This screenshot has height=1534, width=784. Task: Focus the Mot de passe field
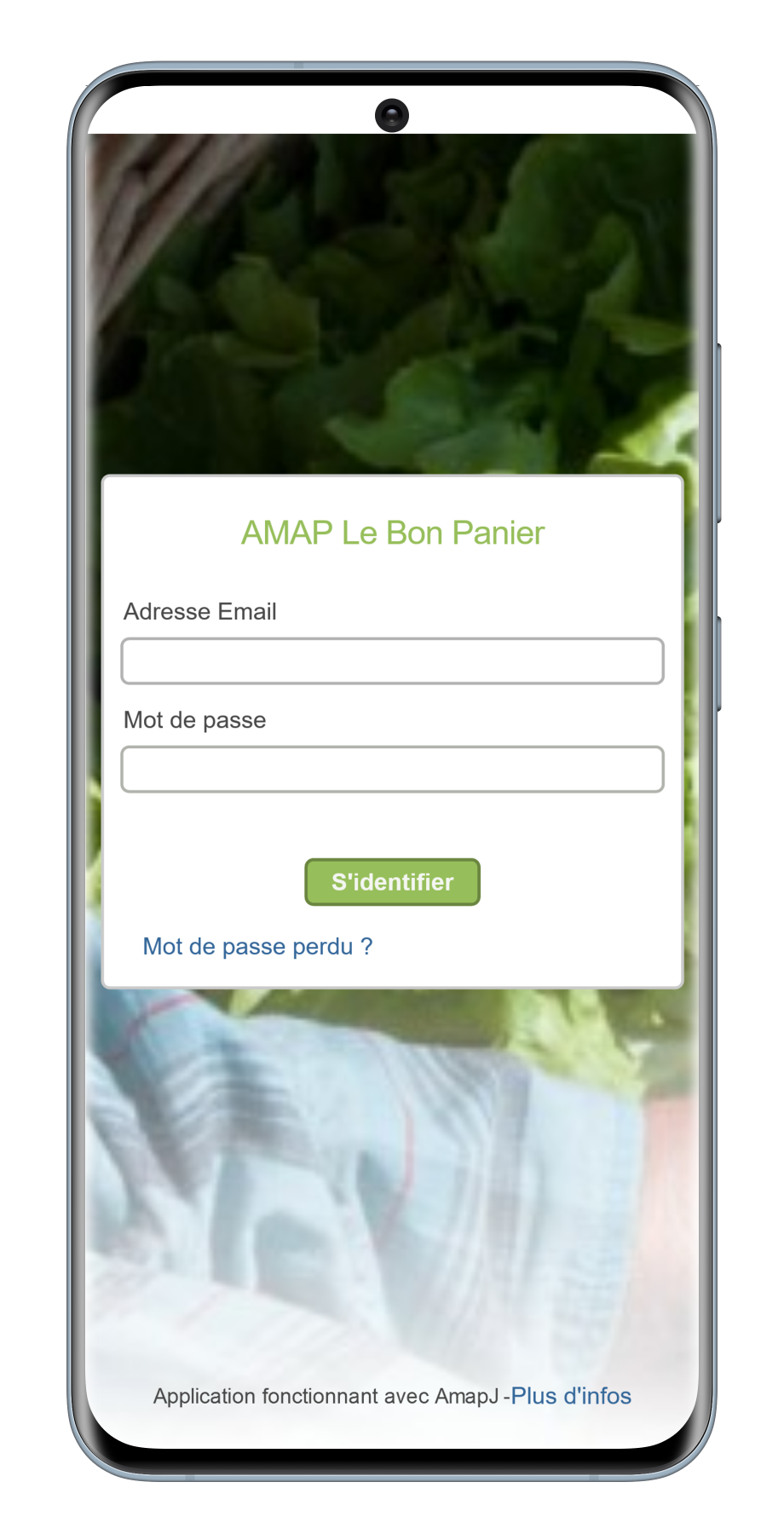[392, 769]
